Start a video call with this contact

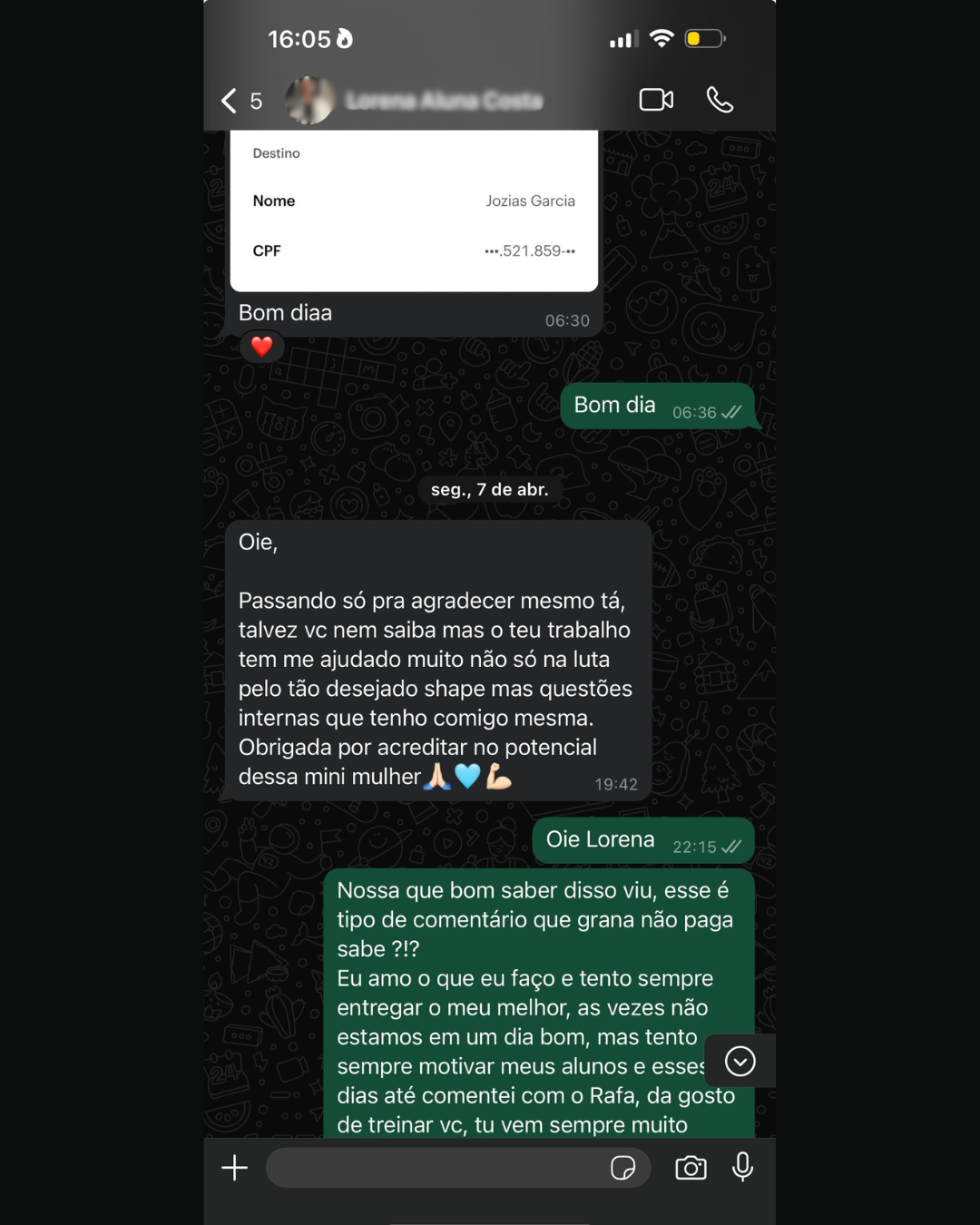pos(656,100)
